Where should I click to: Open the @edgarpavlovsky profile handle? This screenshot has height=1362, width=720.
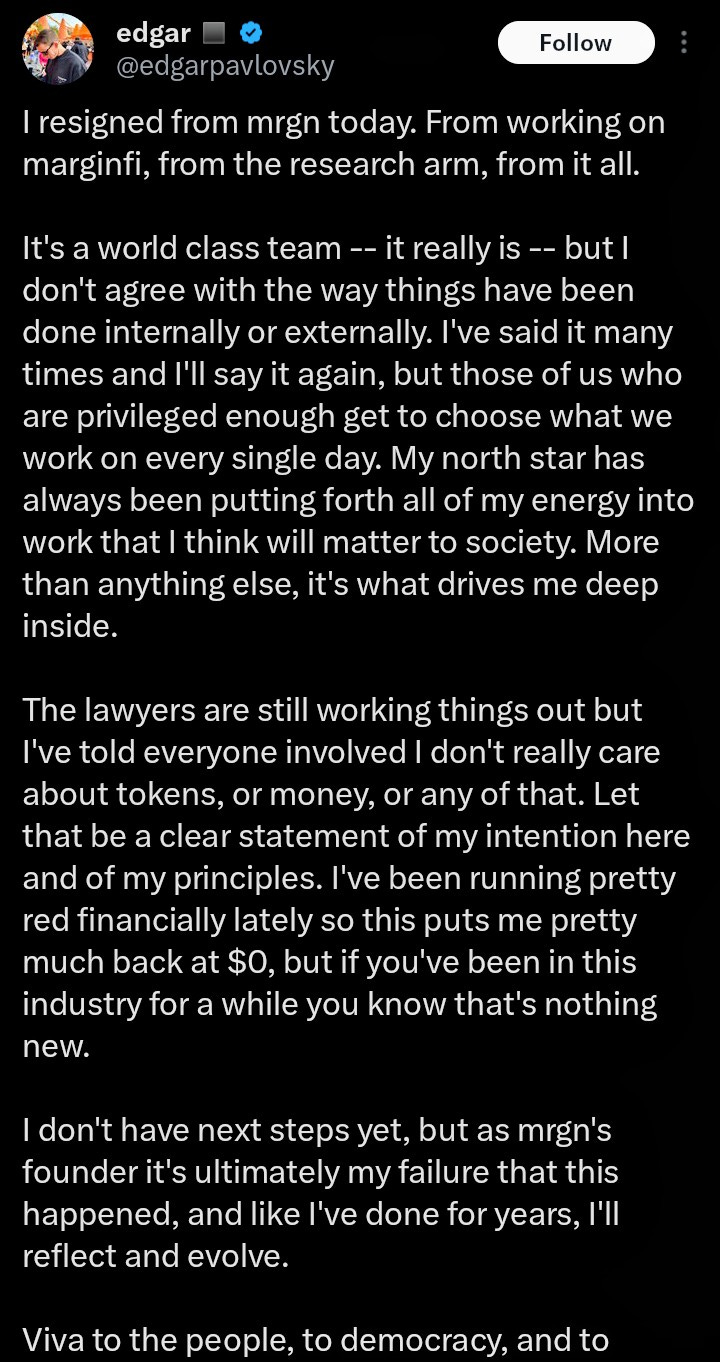pos(225,66)
